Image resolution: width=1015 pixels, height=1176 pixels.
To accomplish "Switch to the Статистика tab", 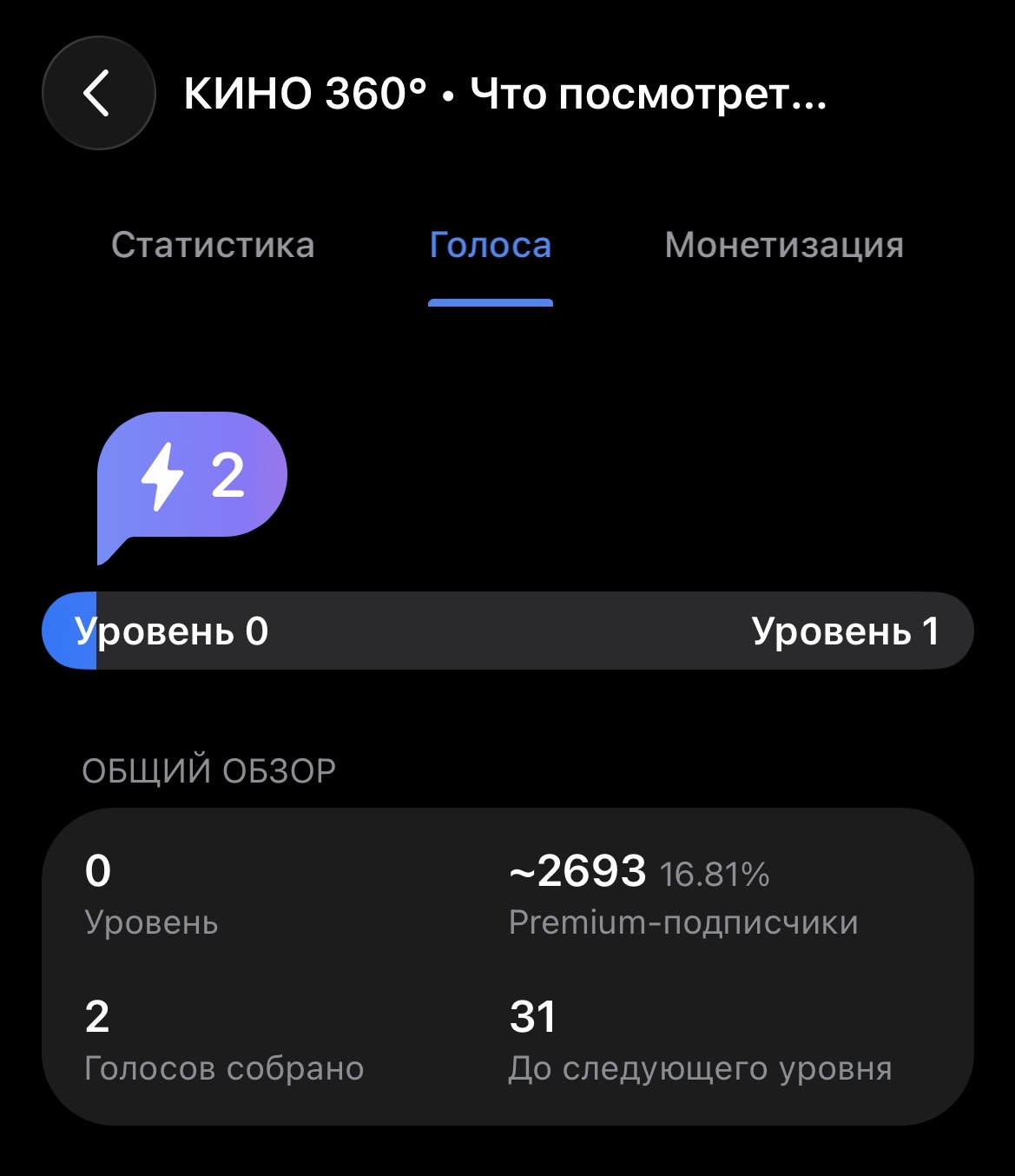I will (213, 245).
